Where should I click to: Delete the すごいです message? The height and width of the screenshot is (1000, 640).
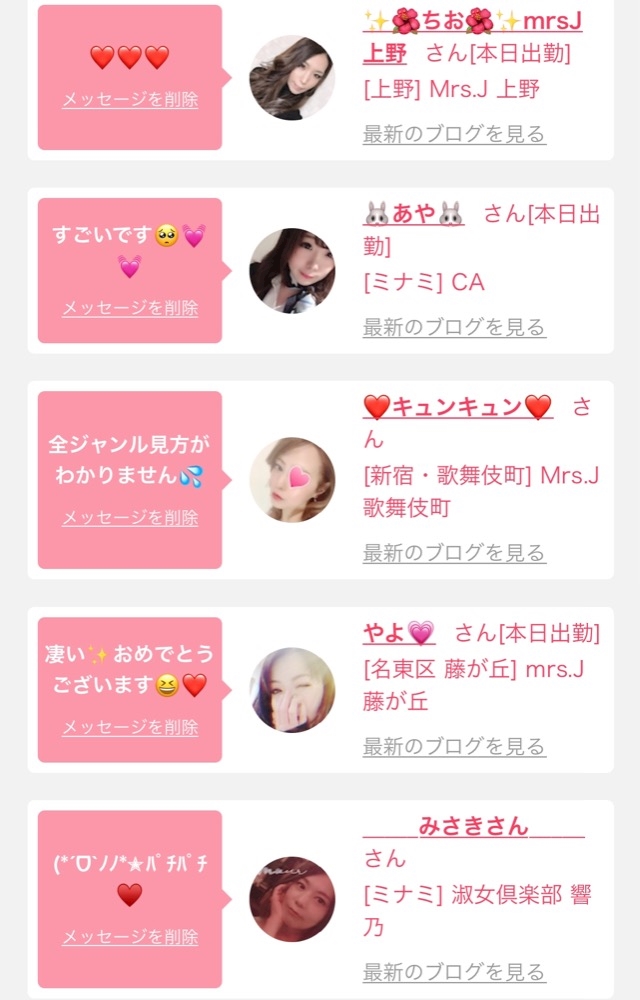pos(130,308)
